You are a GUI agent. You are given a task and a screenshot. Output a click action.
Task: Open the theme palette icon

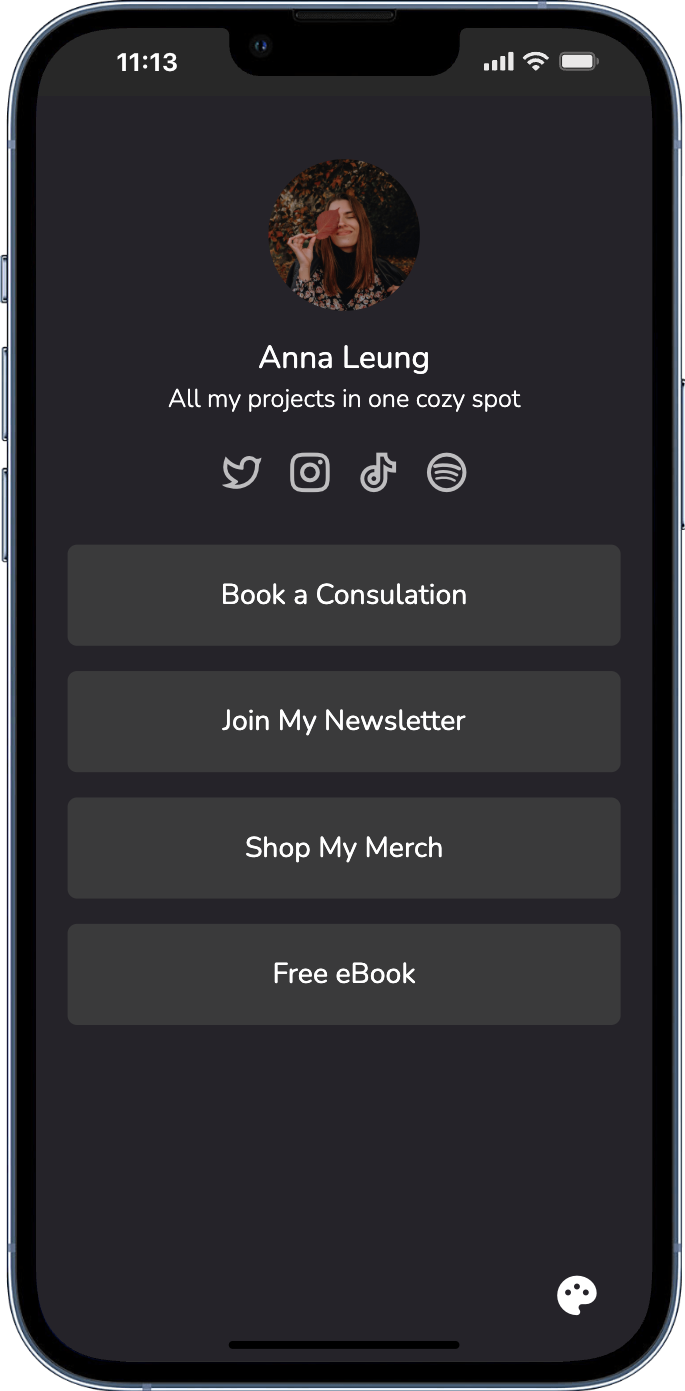coord(577,1295)
